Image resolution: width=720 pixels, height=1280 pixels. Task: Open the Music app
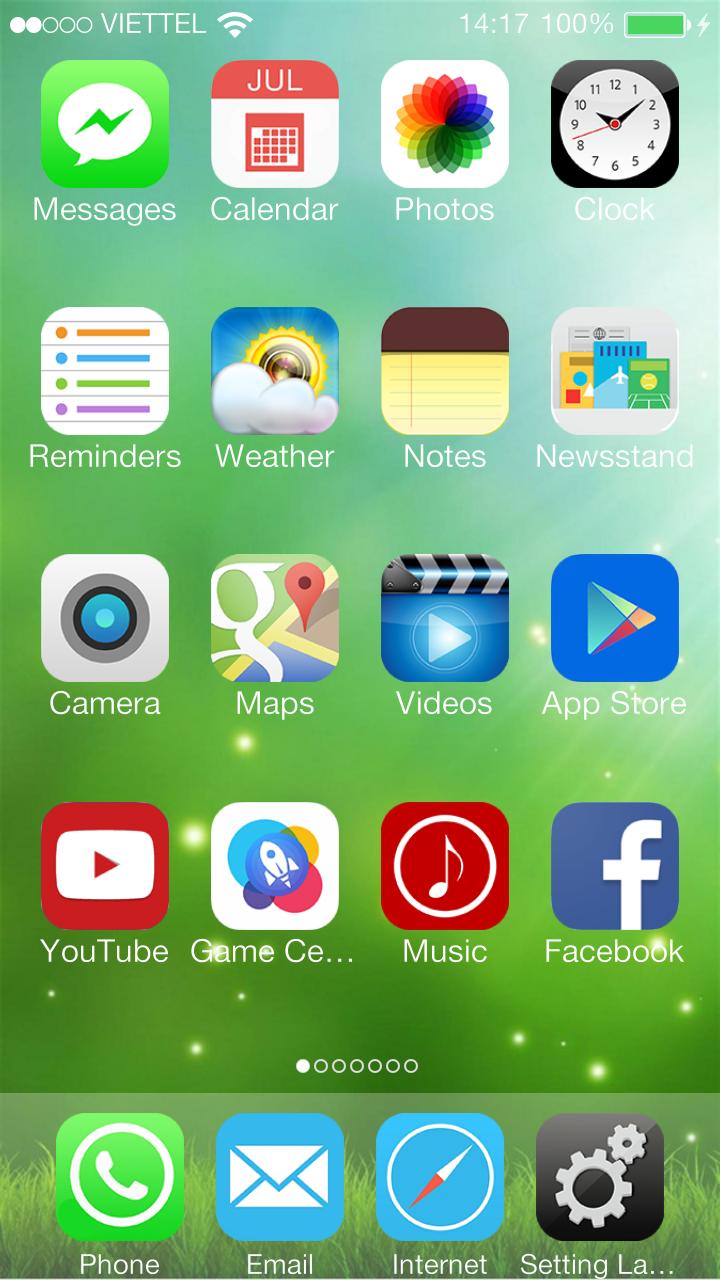coord(444,866)
